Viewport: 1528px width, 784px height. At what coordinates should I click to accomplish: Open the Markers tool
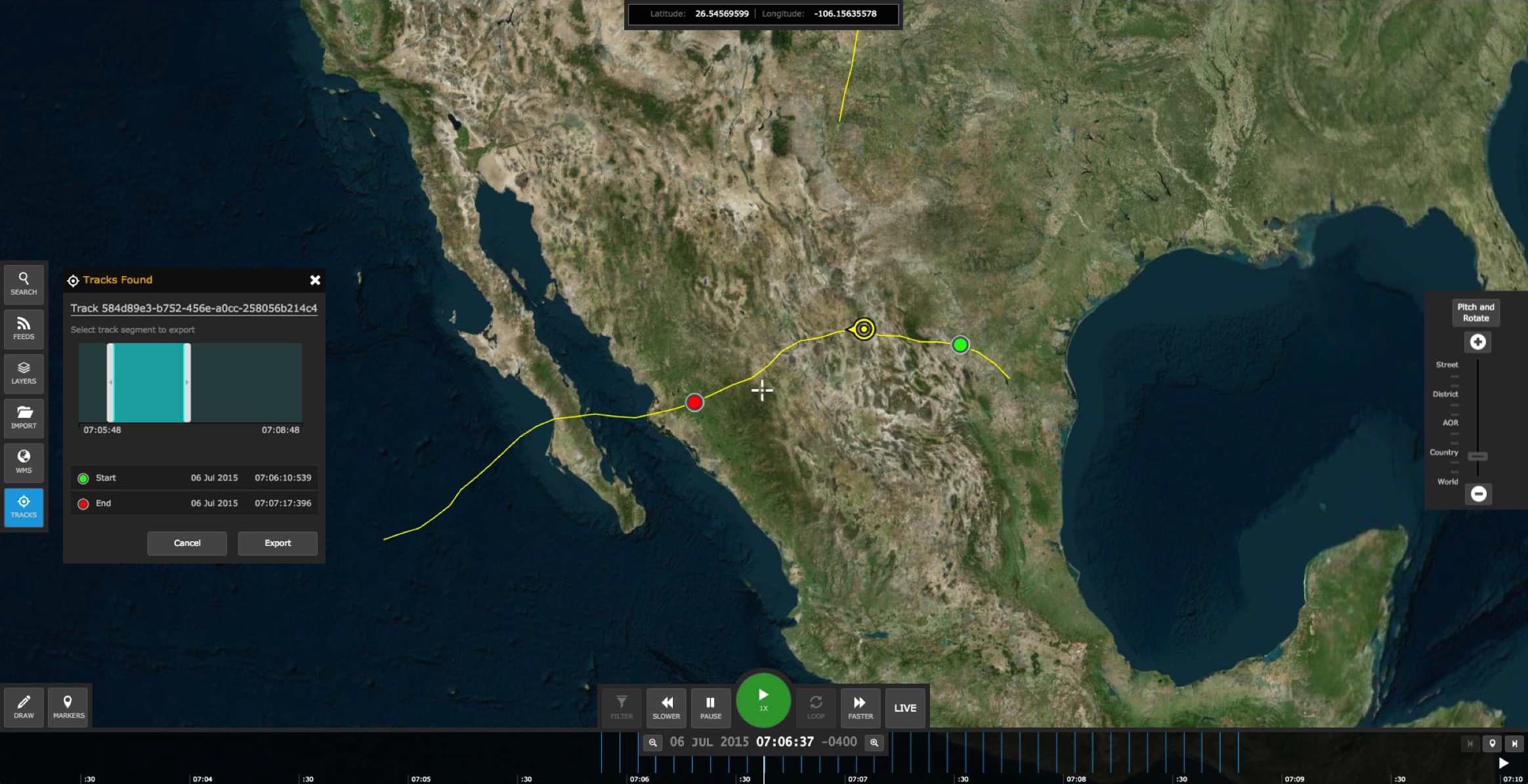pos(68,707)
